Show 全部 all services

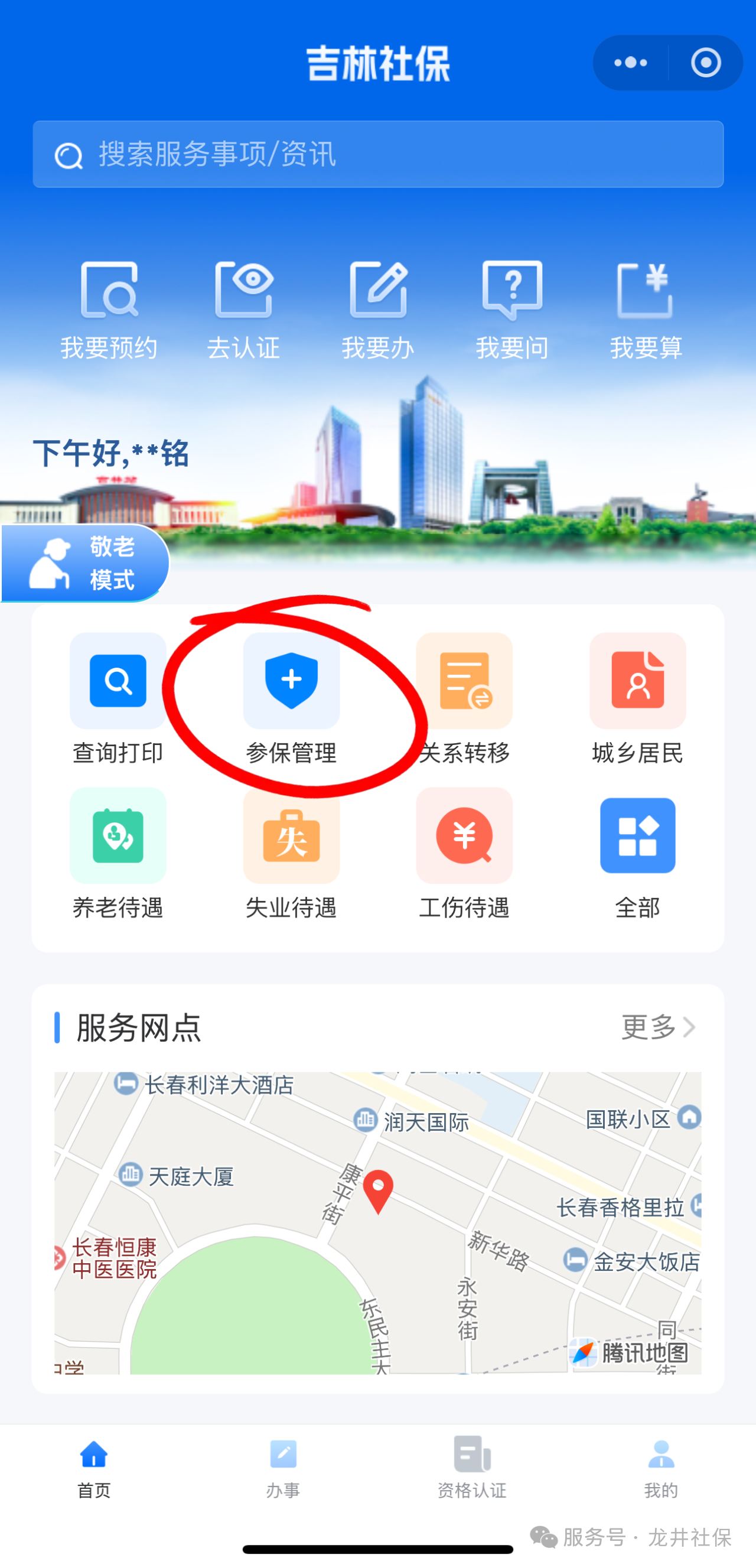pos(637,853)
